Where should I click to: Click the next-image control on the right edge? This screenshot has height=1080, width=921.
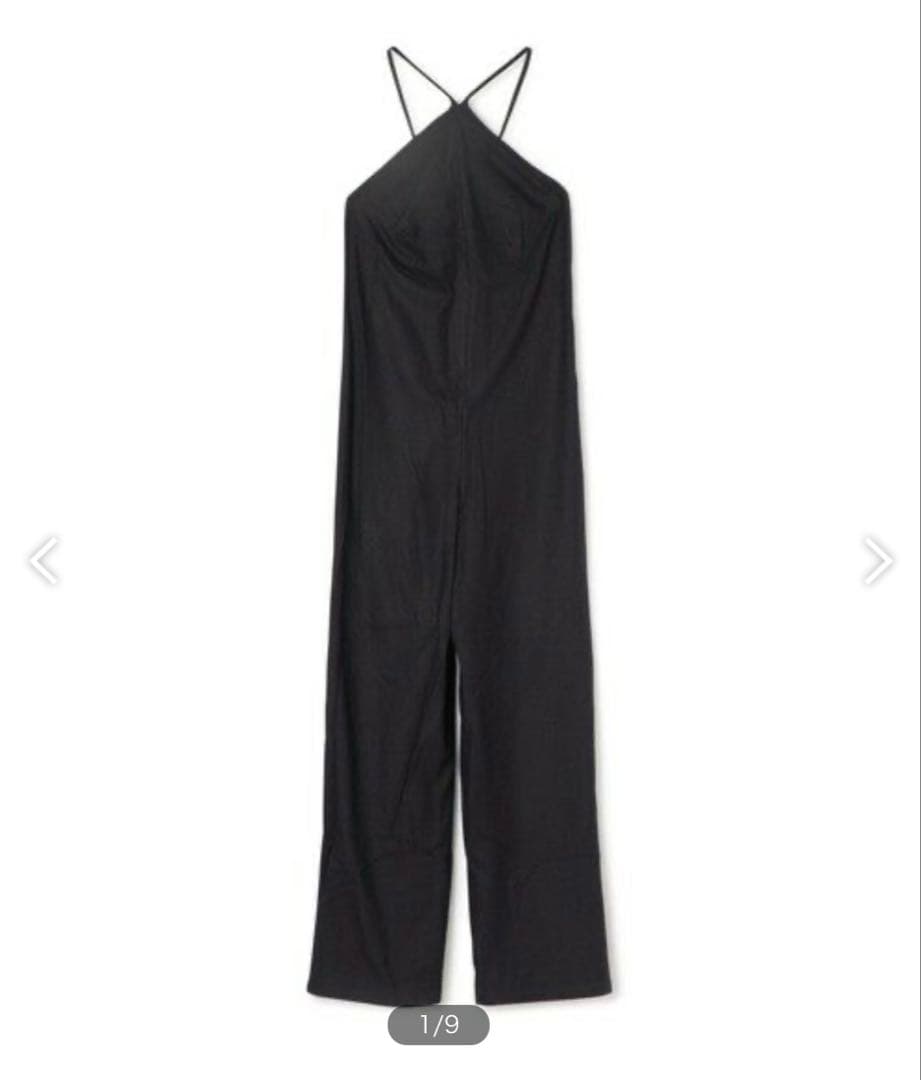click(x=877, y=560)
